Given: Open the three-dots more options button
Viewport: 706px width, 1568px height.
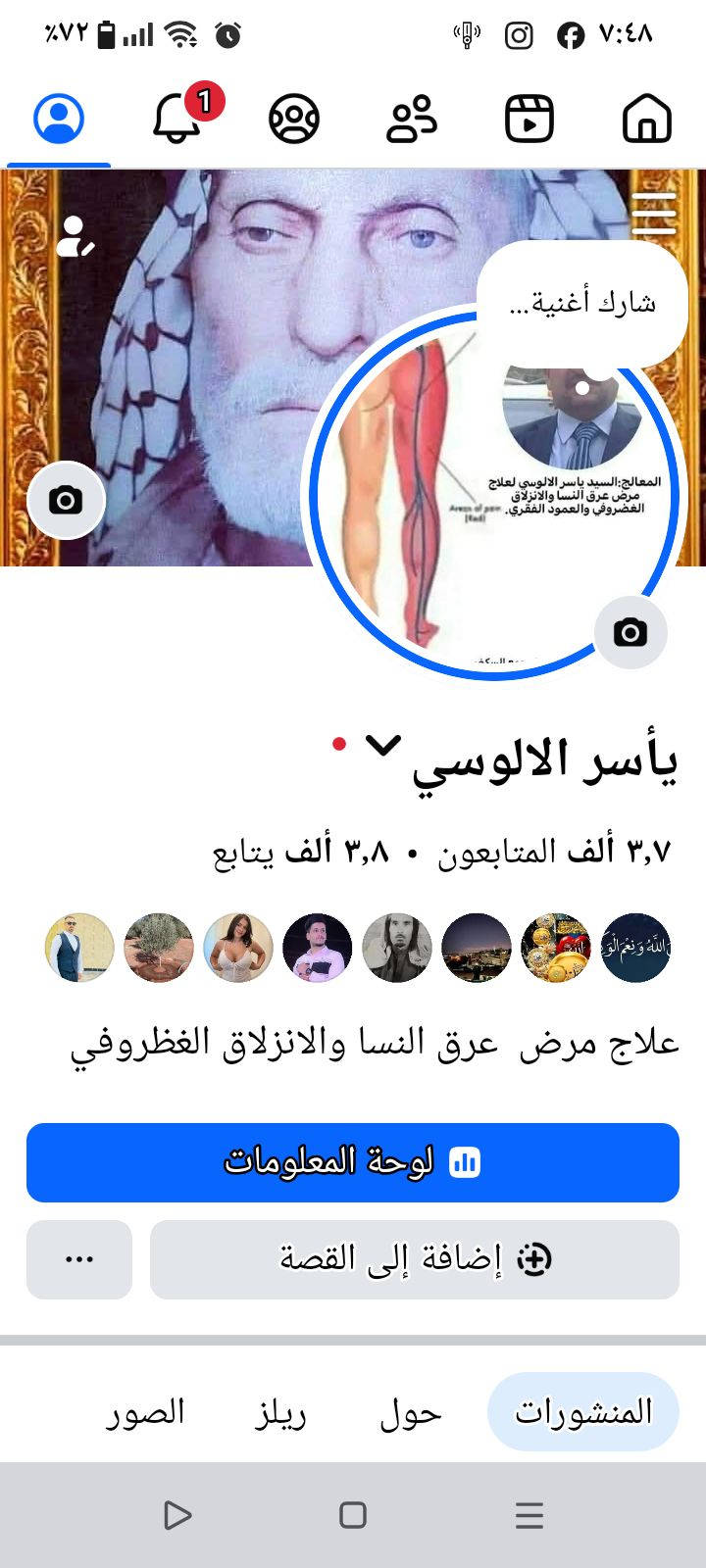Looking at the screenshot, I should [x=79, y=1259].
